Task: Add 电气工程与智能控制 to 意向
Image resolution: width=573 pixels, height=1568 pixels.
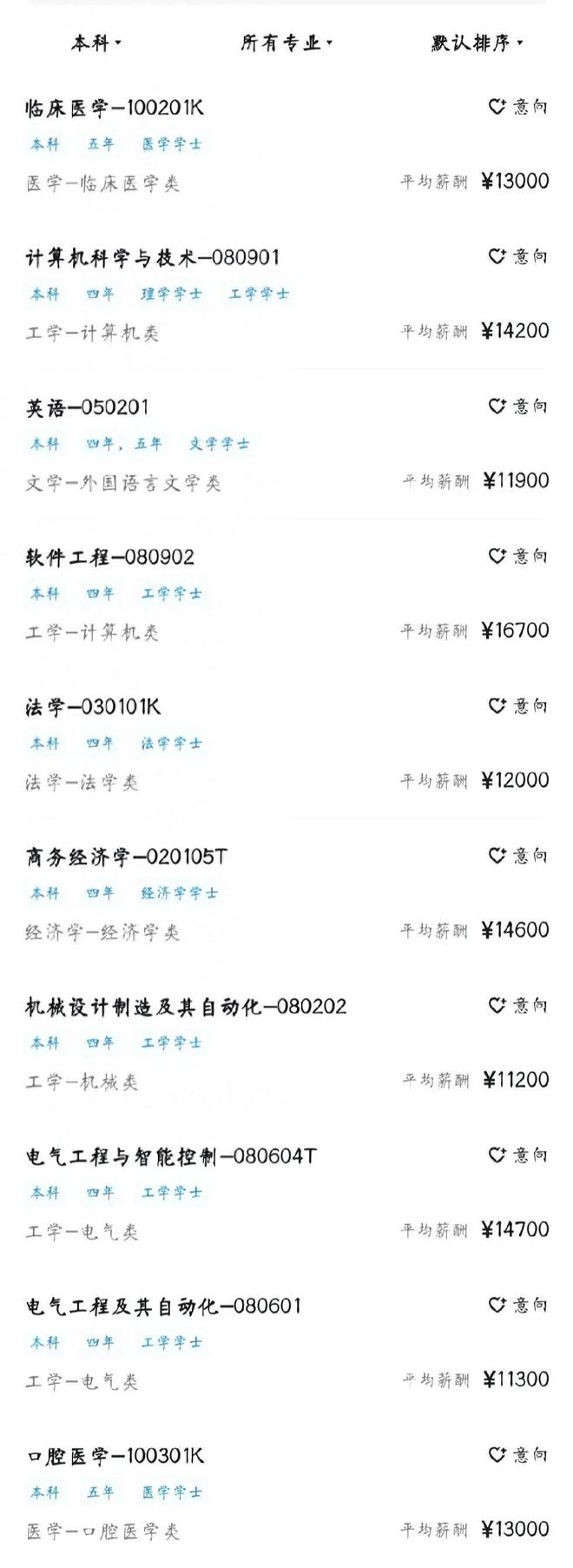Action: click(517, 1154)
